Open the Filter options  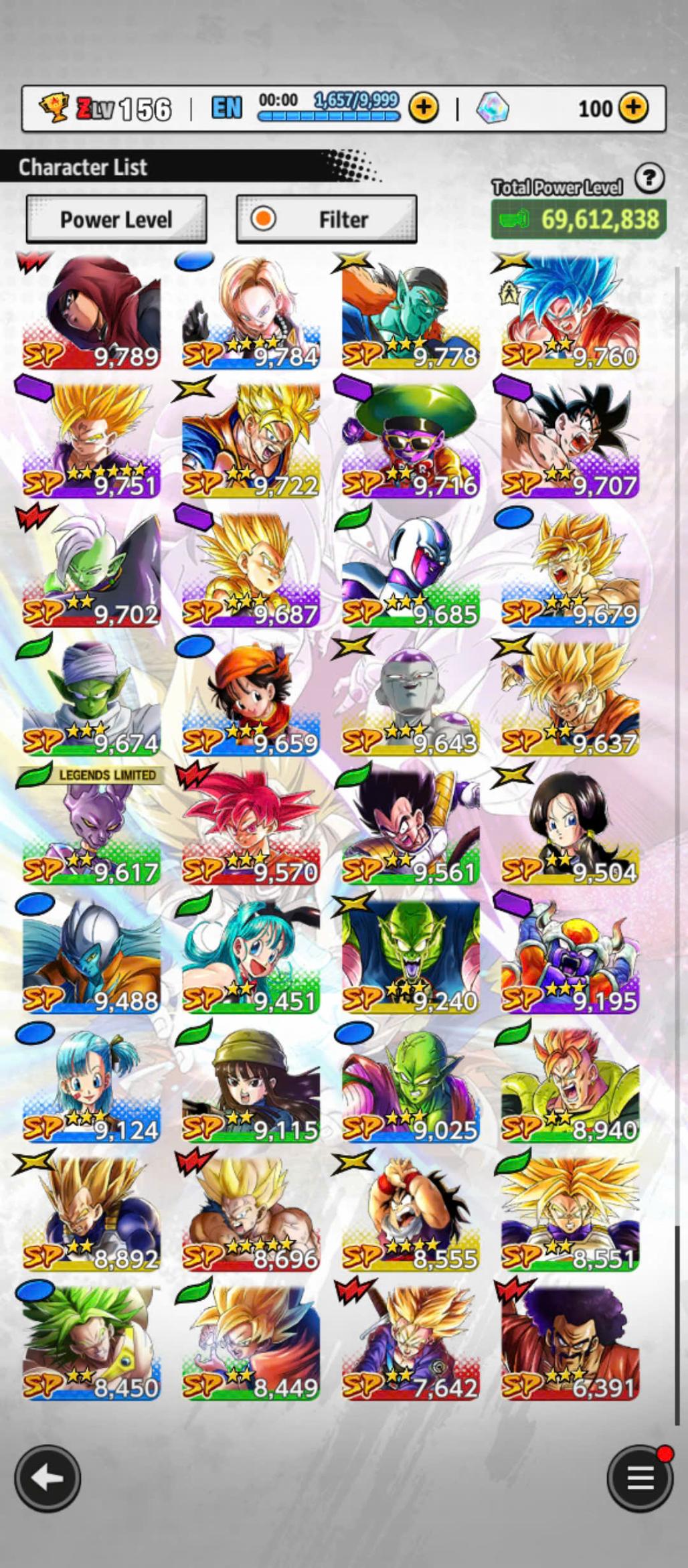[x=327, y=220]
